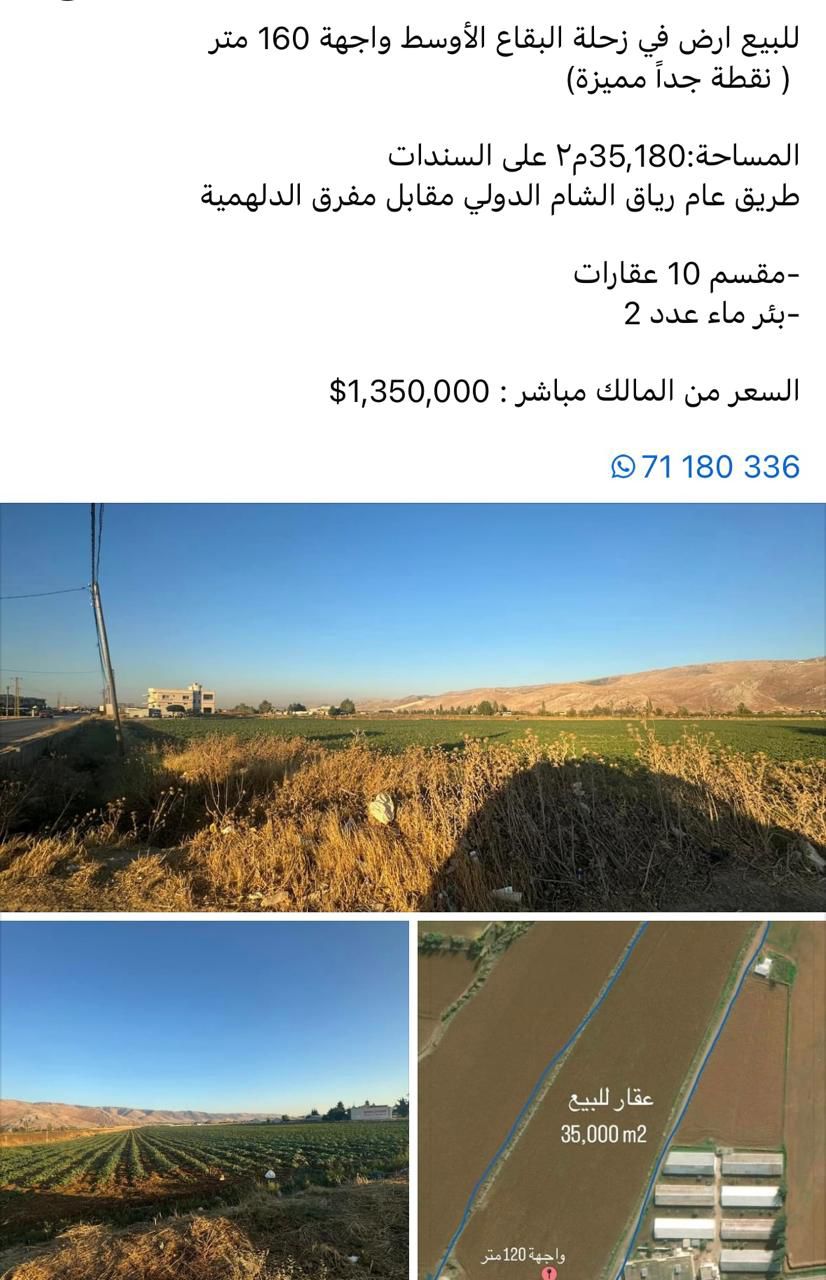Open the photo of planted crop rows
826x1280 pixels.
(204, 1100)
